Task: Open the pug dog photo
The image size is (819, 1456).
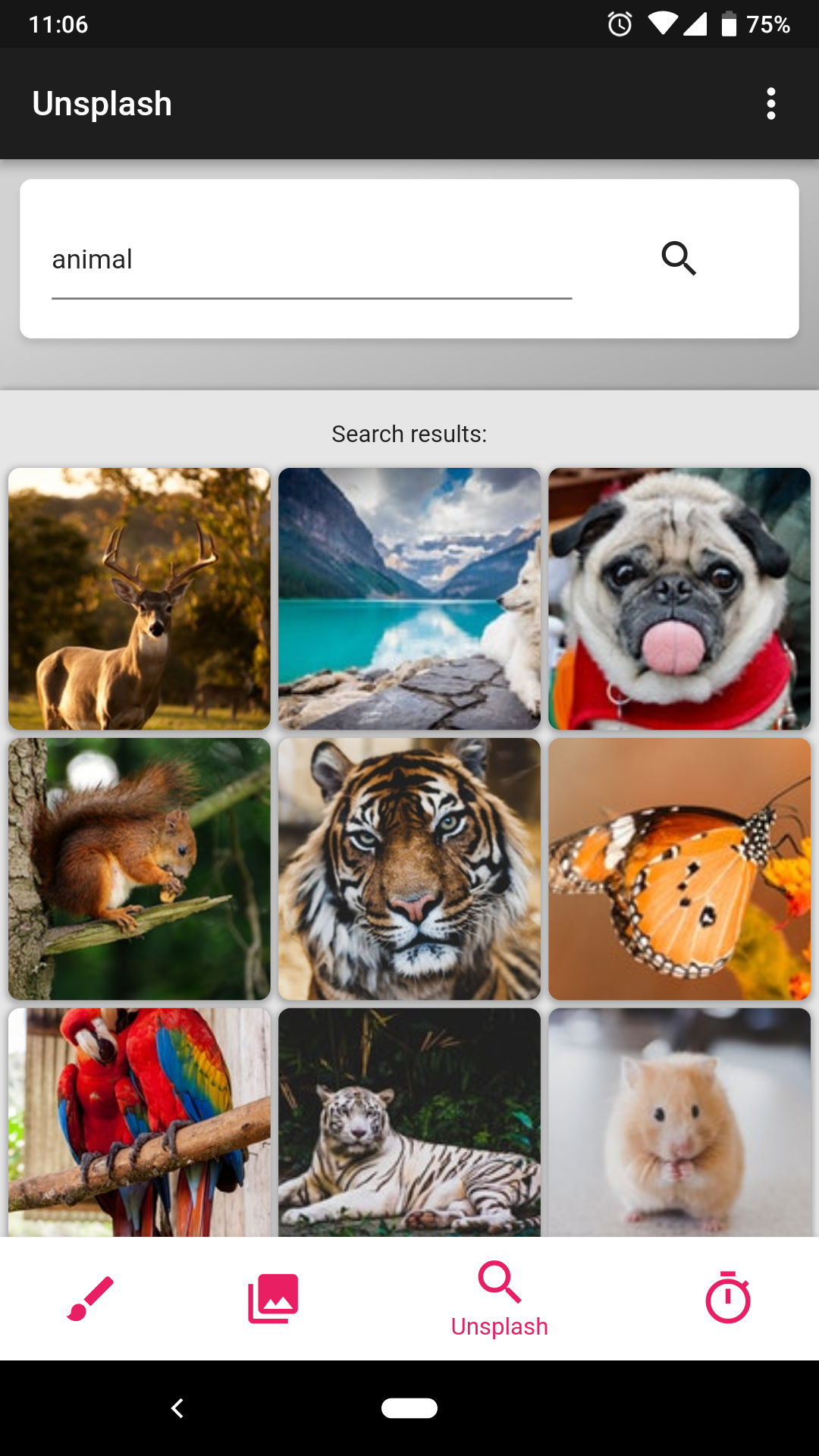Action: tap(679, 599)
